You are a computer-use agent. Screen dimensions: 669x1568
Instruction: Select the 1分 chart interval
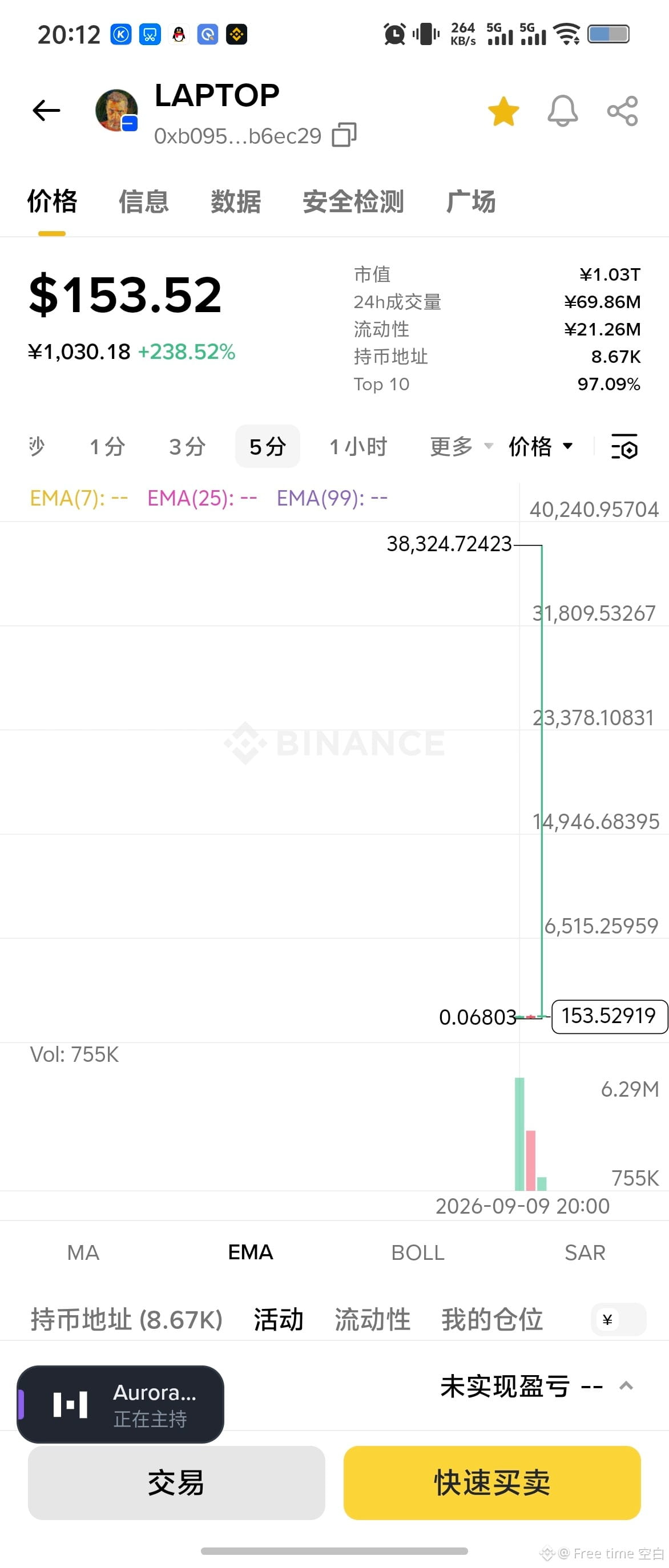(x=107, y=447)
